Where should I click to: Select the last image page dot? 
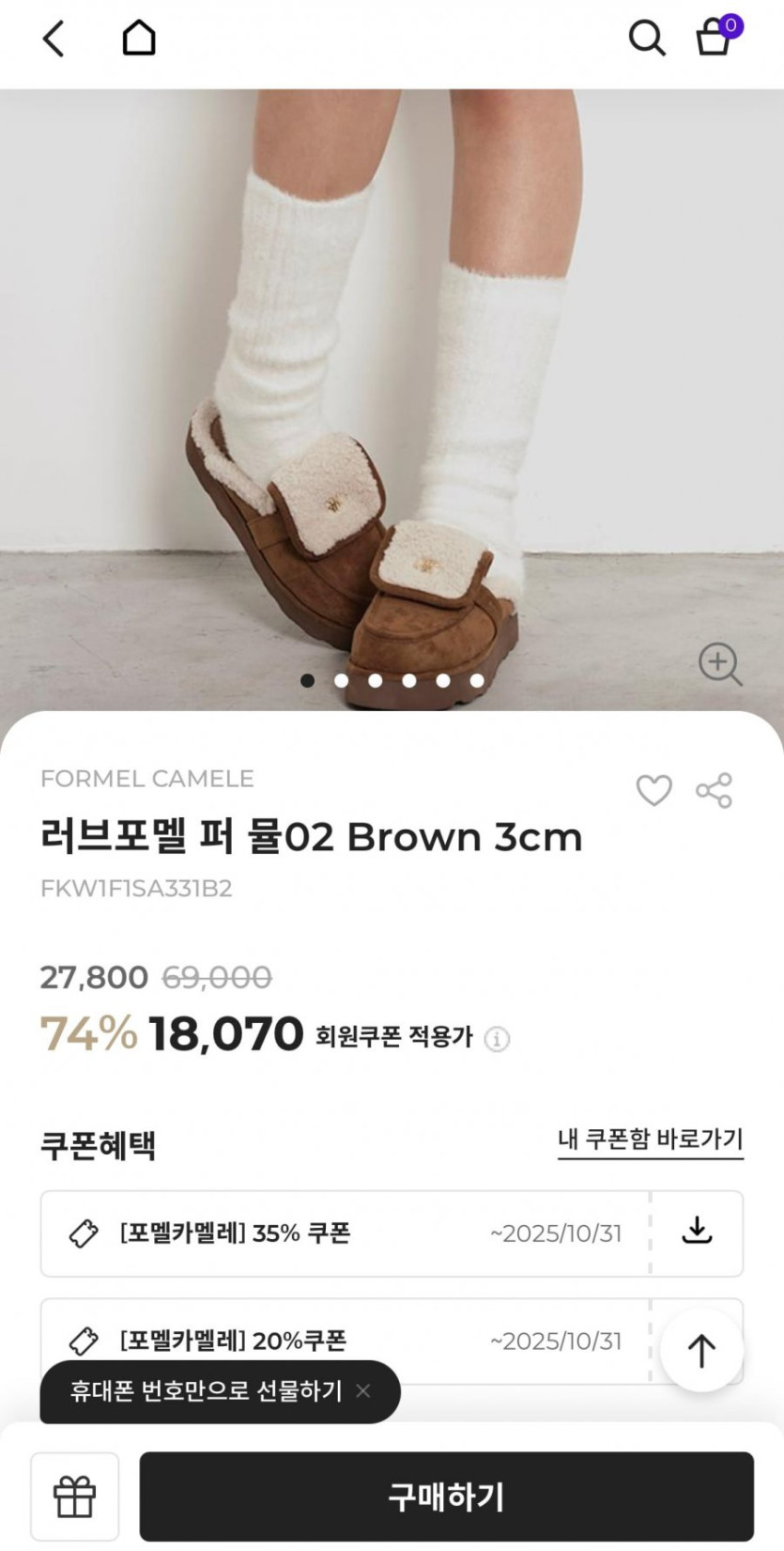(477, 680)
